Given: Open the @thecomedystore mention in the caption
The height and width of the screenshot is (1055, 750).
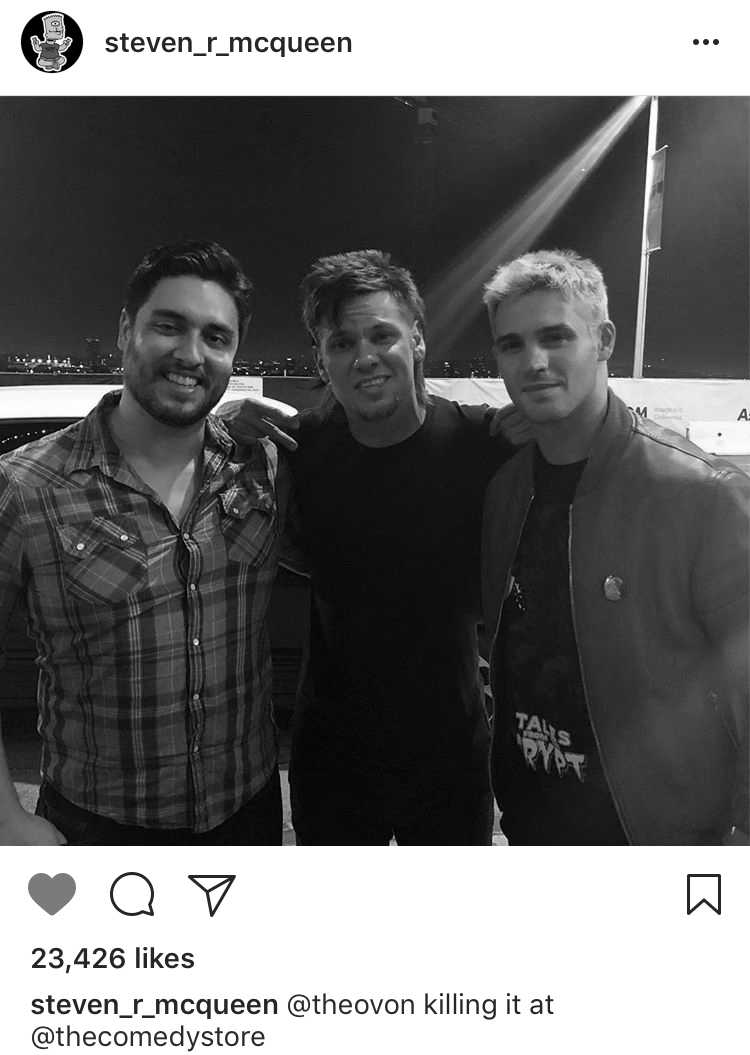Looking at the screenshot, I should [148, 1037].
